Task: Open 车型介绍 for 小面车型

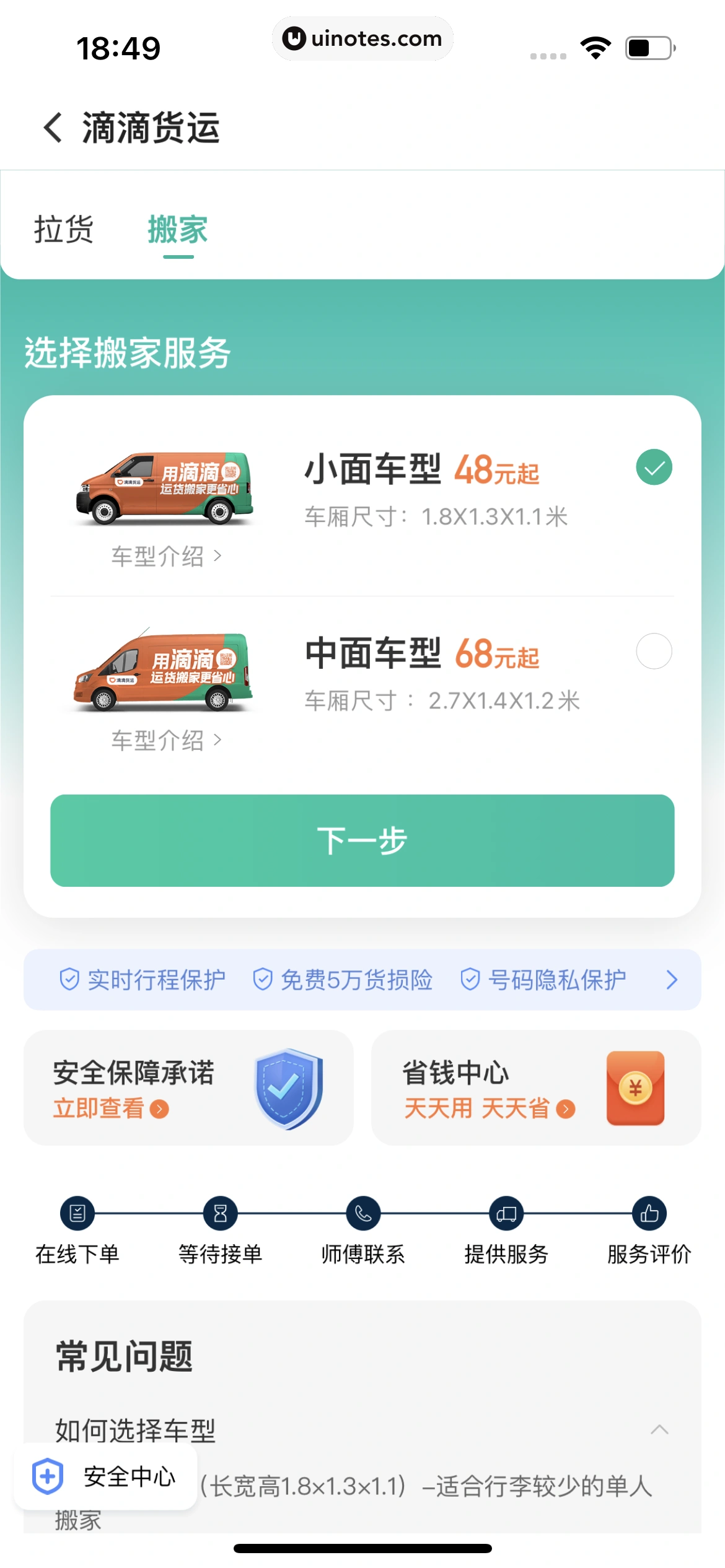Action: (x=166, y=556)
